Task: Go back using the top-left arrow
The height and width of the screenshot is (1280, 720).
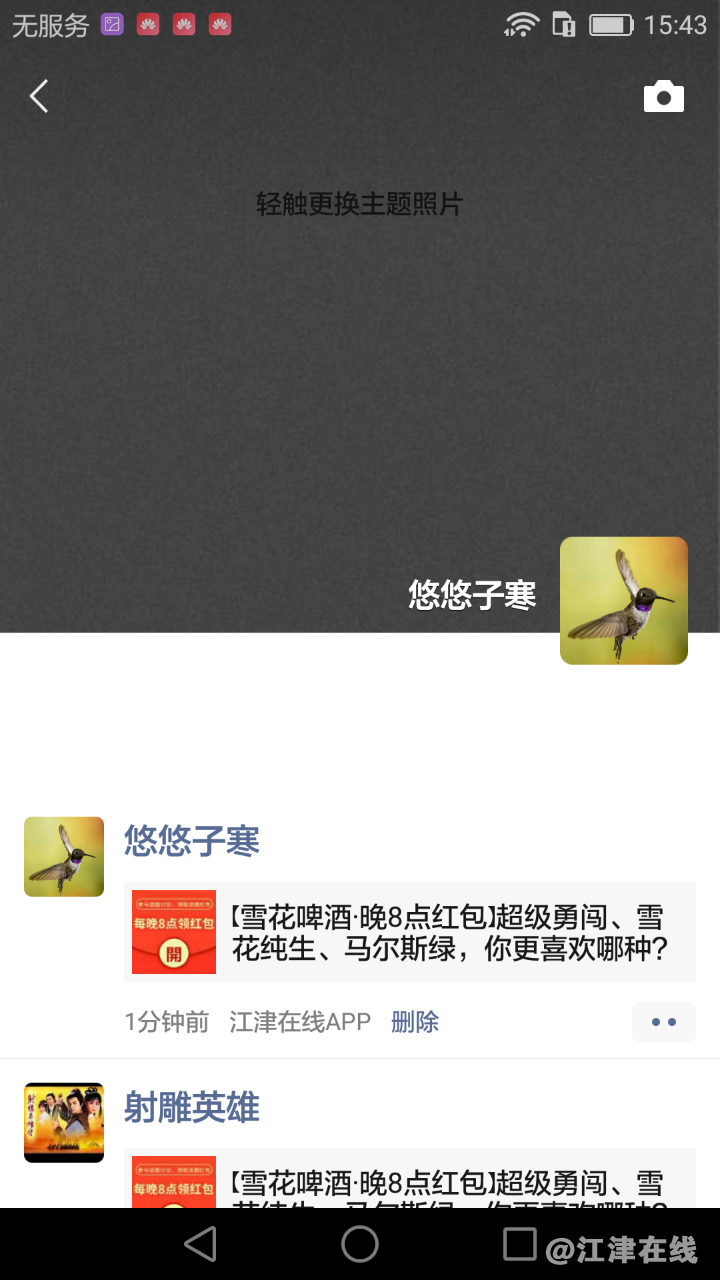Action: click(39, 97)
